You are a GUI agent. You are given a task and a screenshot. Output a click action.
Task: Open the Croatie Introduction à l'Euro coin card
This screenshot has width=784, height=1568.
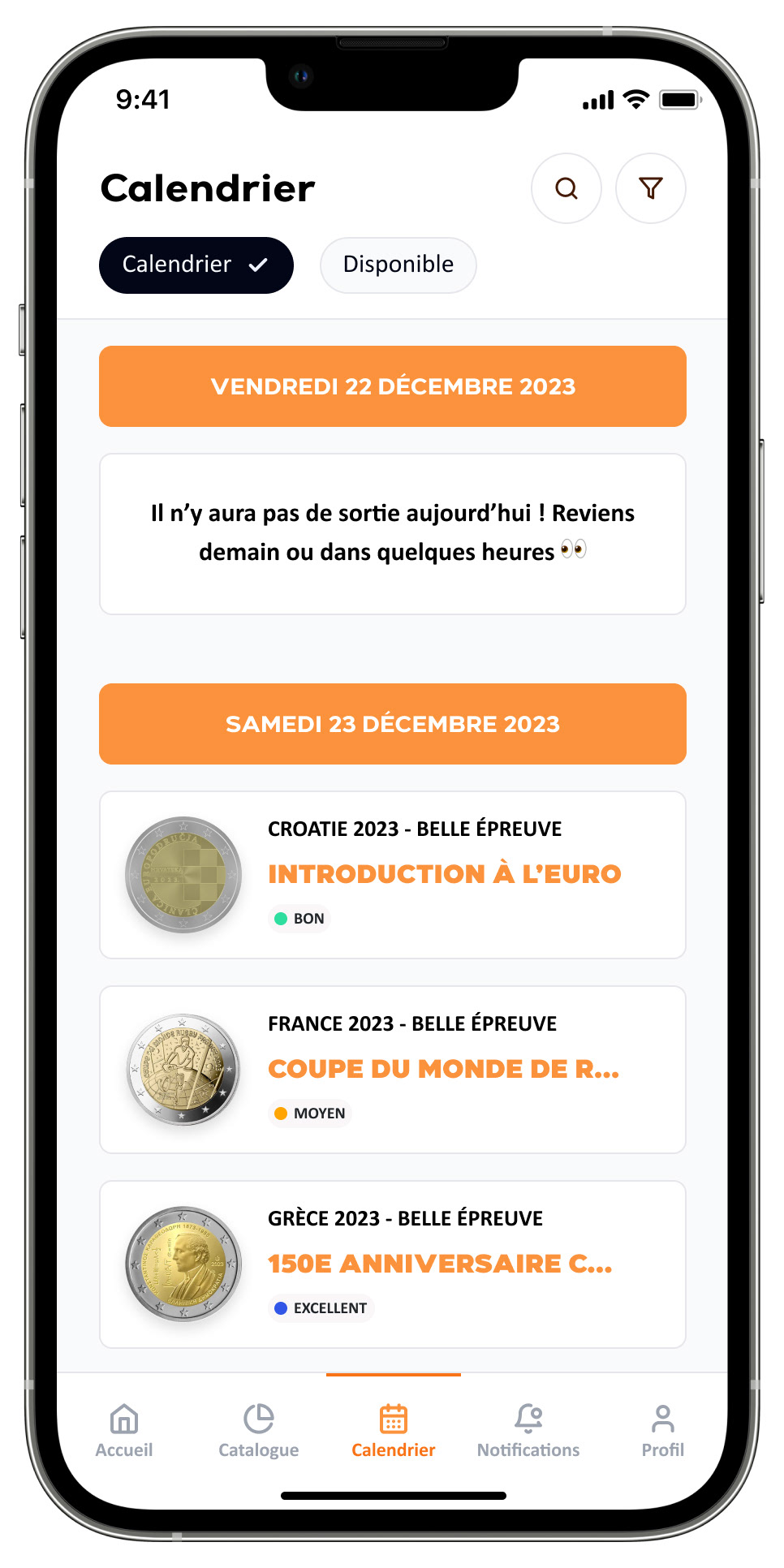[393, 875]
